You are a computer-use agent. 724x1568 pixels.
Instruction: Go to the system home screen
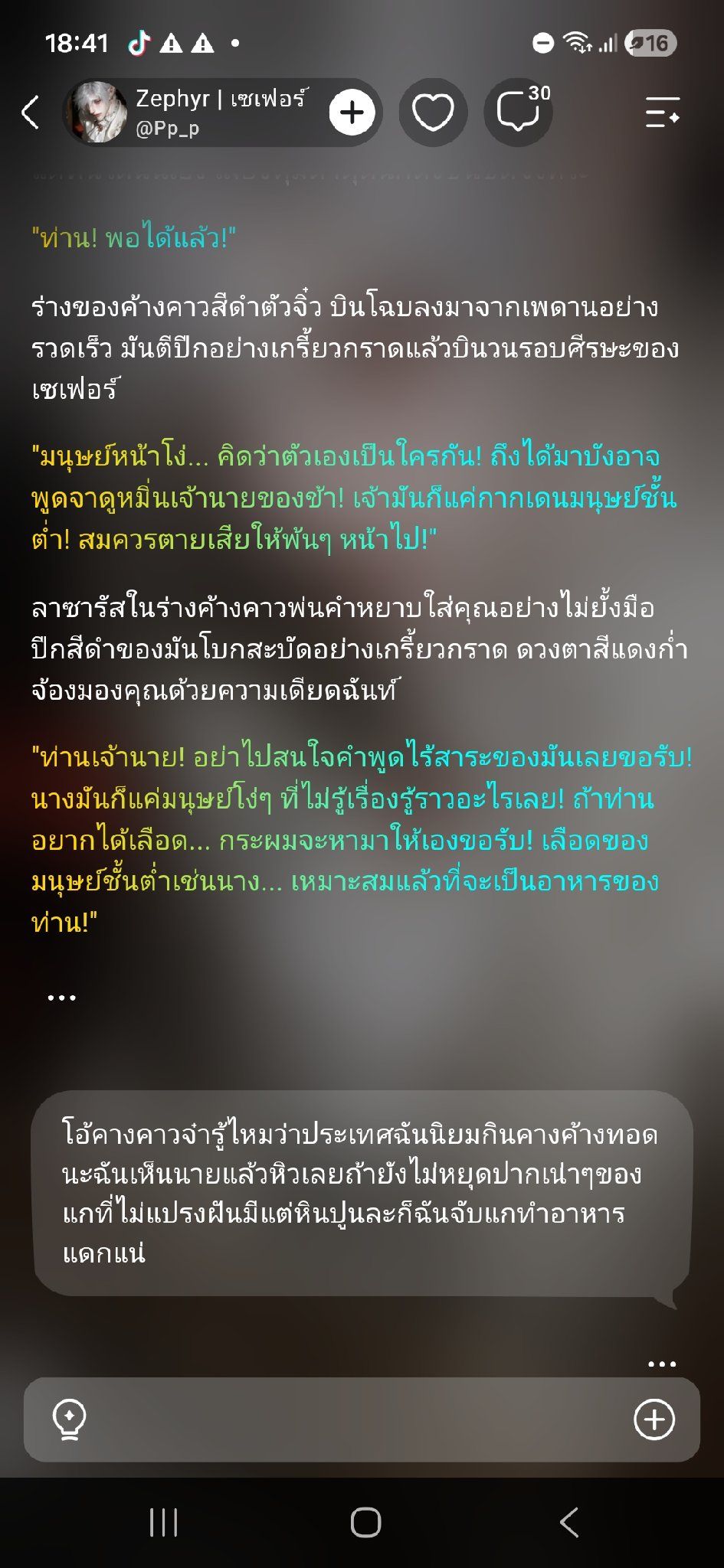(365, 1523)
